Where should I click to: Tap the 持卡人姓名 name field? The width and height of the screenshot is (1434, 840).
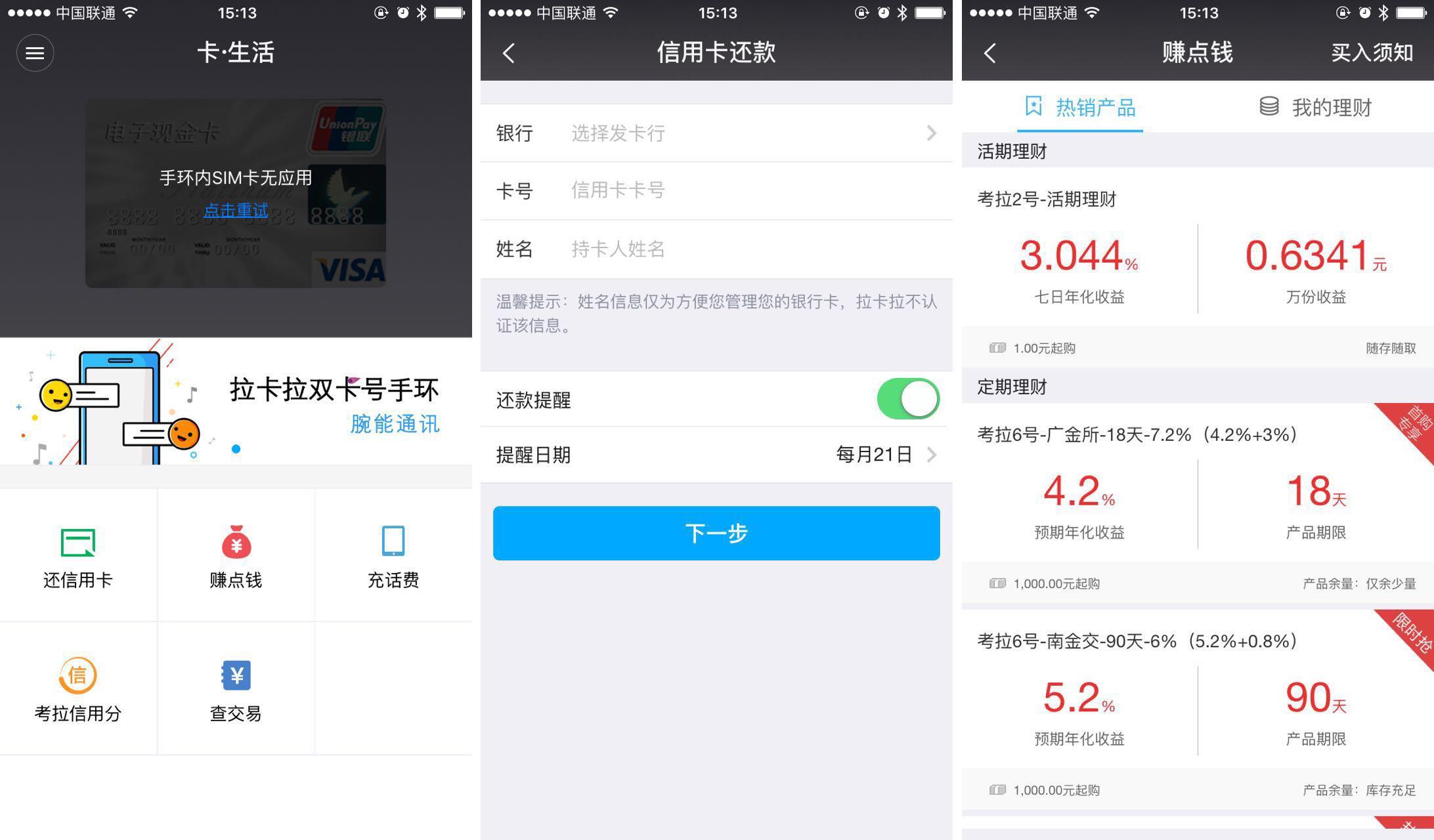point(749,249)
